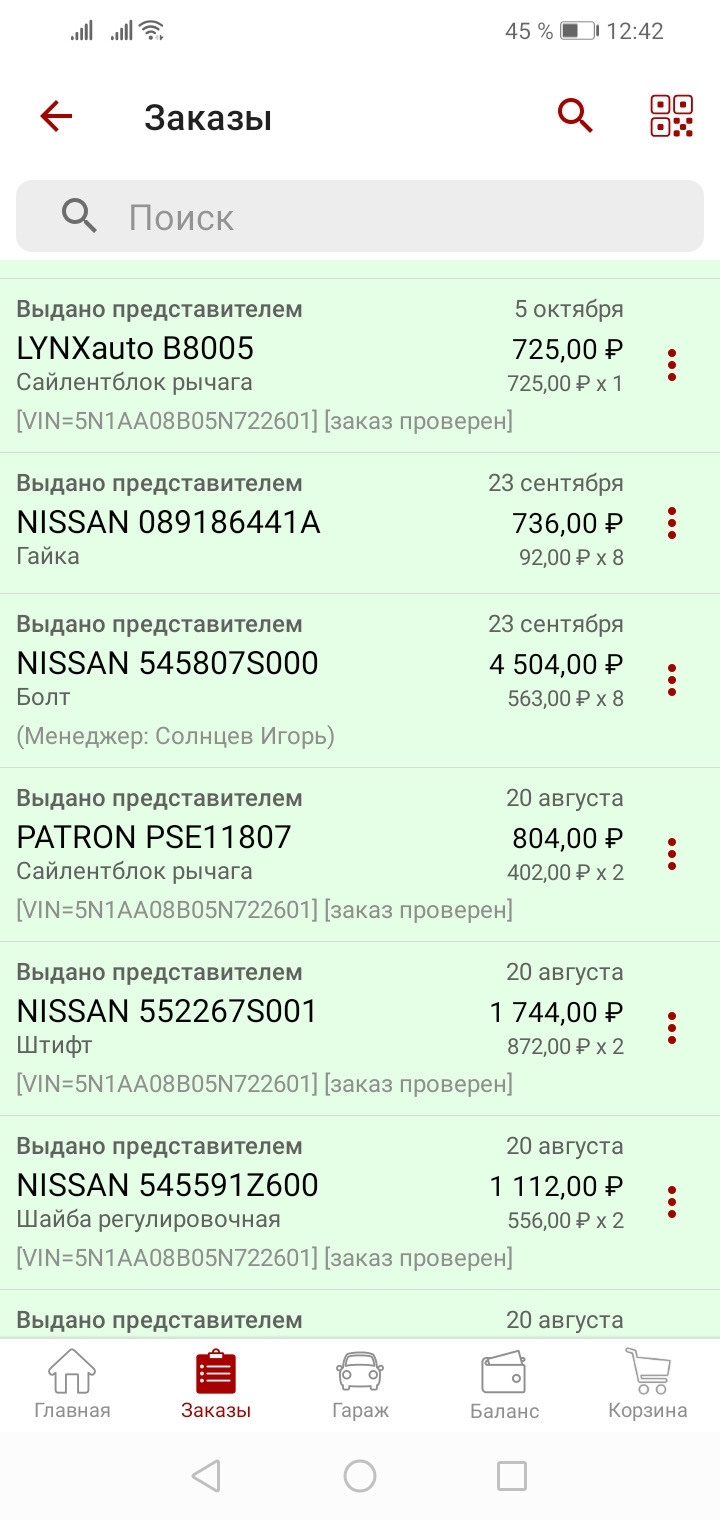
Task: Tap the Android home circle button
Action: click(360, 1475)
